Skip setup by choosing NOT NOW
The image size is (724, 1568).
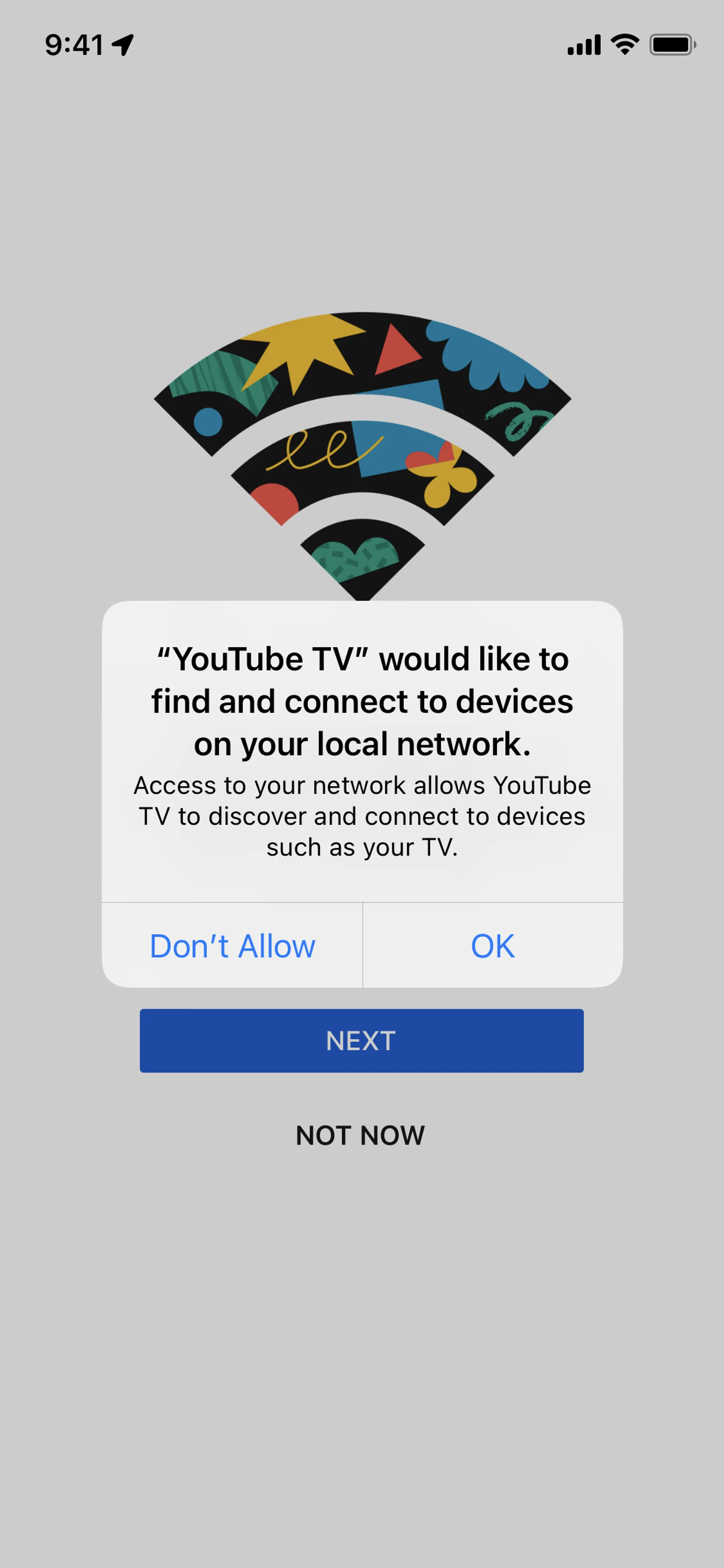(360, 1135)
